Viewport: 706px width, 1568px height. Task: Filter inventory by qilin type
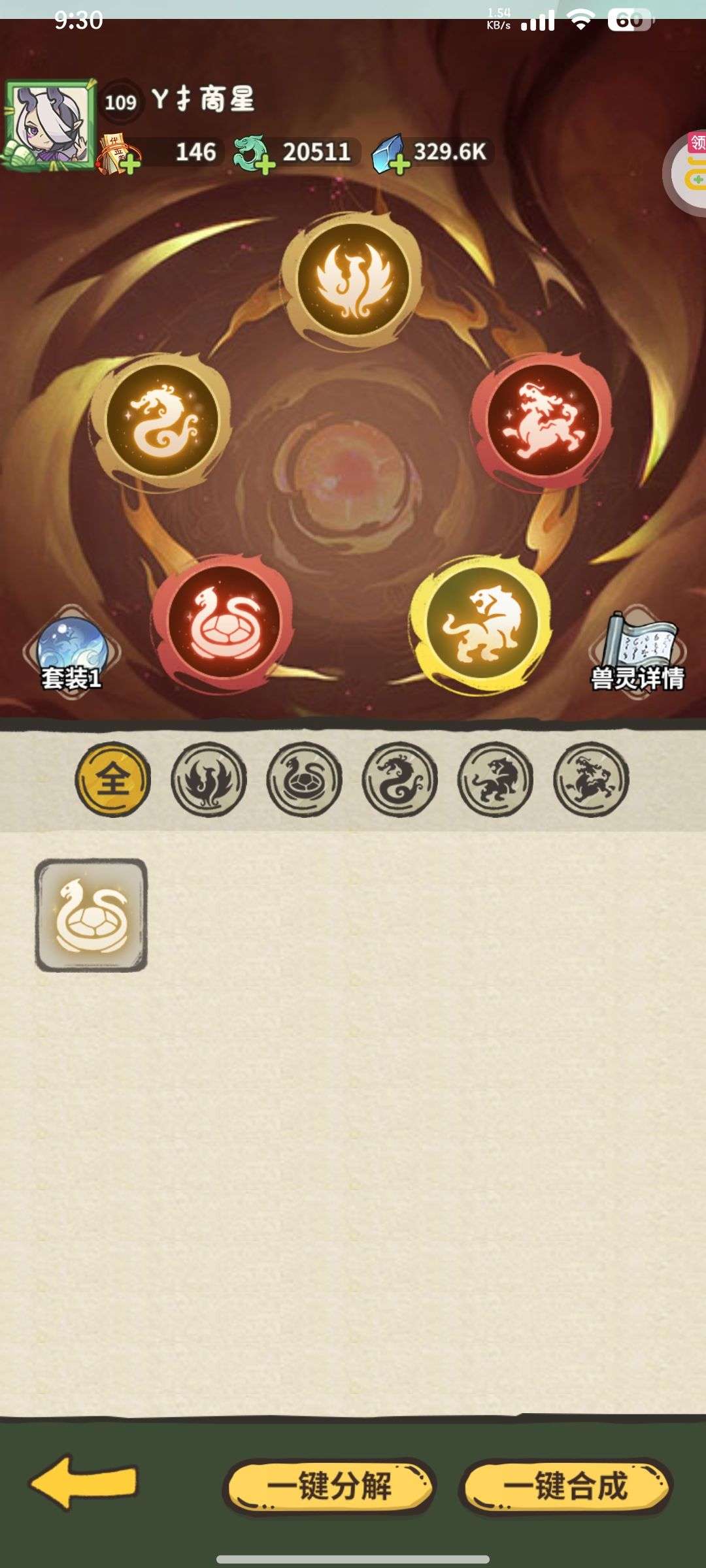click(591, 779)
